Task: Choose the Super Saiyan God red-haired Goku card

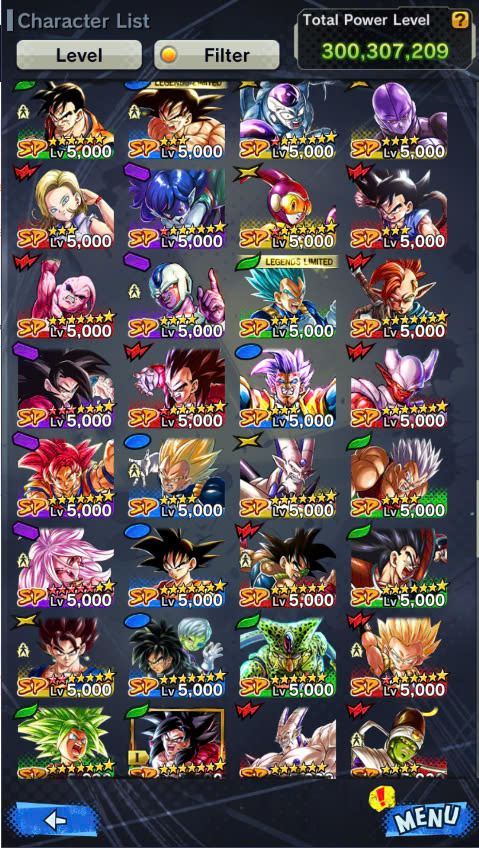Action: (66, 477)
